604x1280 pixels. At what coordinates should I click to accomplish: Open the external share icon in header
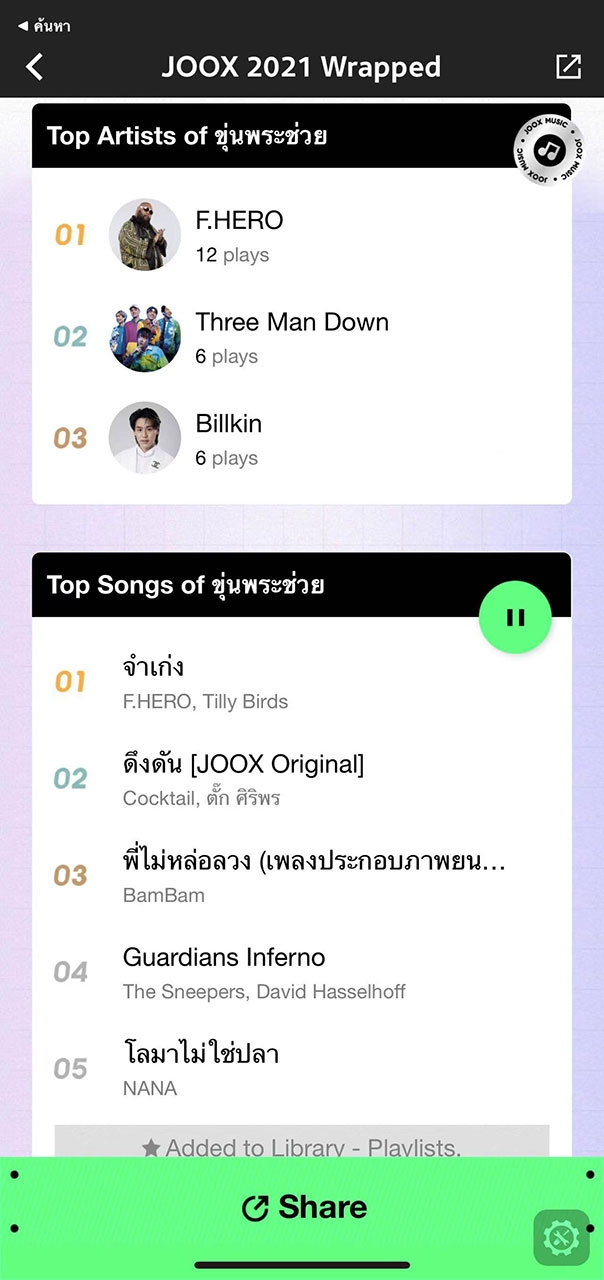pos(568,67)
